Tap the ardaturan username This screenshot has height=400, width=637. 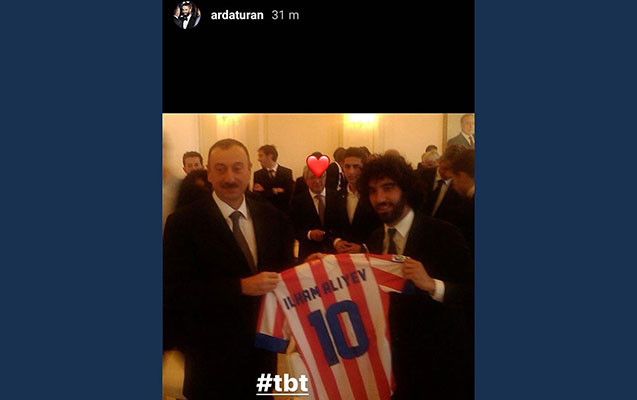(237, 15)
